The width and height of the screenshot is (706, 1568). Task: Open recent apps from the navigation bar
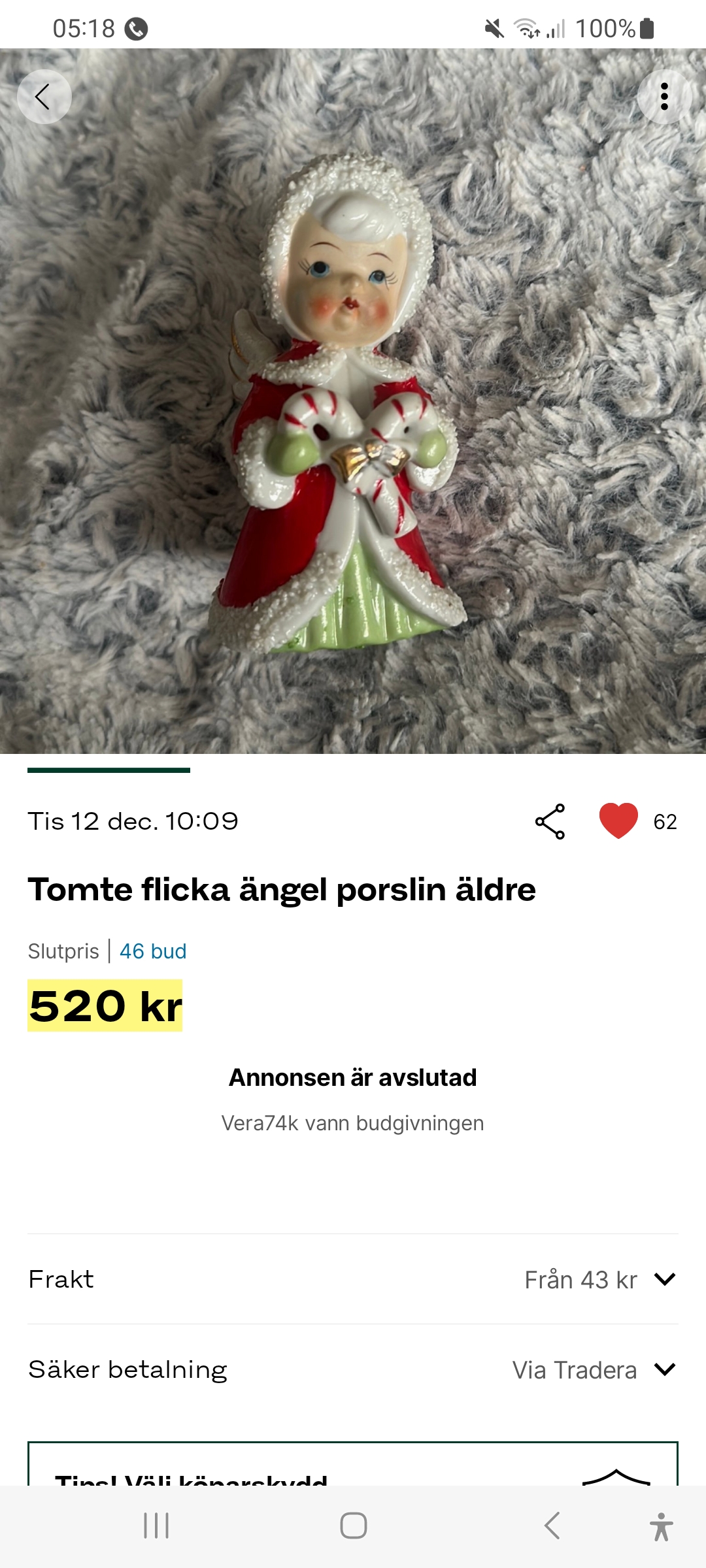[156, 1526]
